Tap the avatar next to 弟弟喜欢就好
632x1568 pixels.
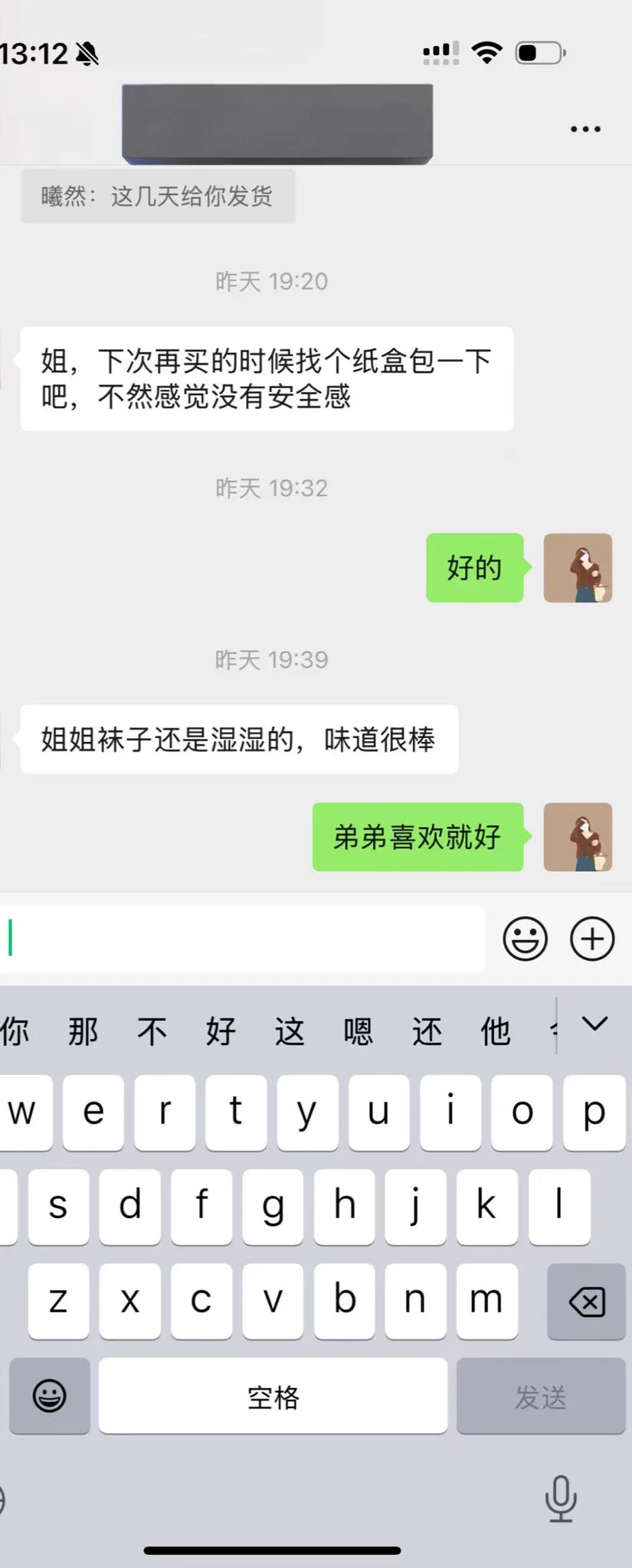(x=578, y=837)
